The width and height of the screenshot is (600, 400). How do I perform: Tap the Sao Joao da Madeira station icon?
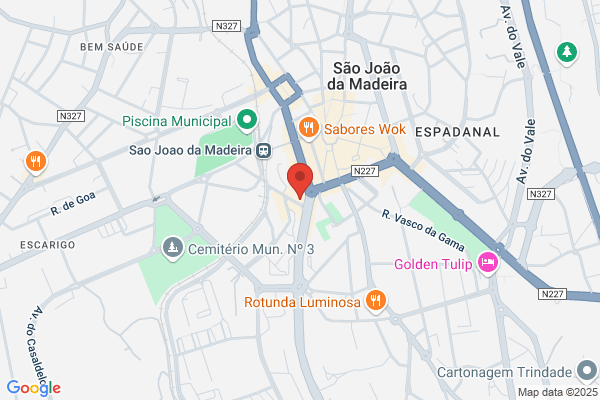click(x=264, y=150)
